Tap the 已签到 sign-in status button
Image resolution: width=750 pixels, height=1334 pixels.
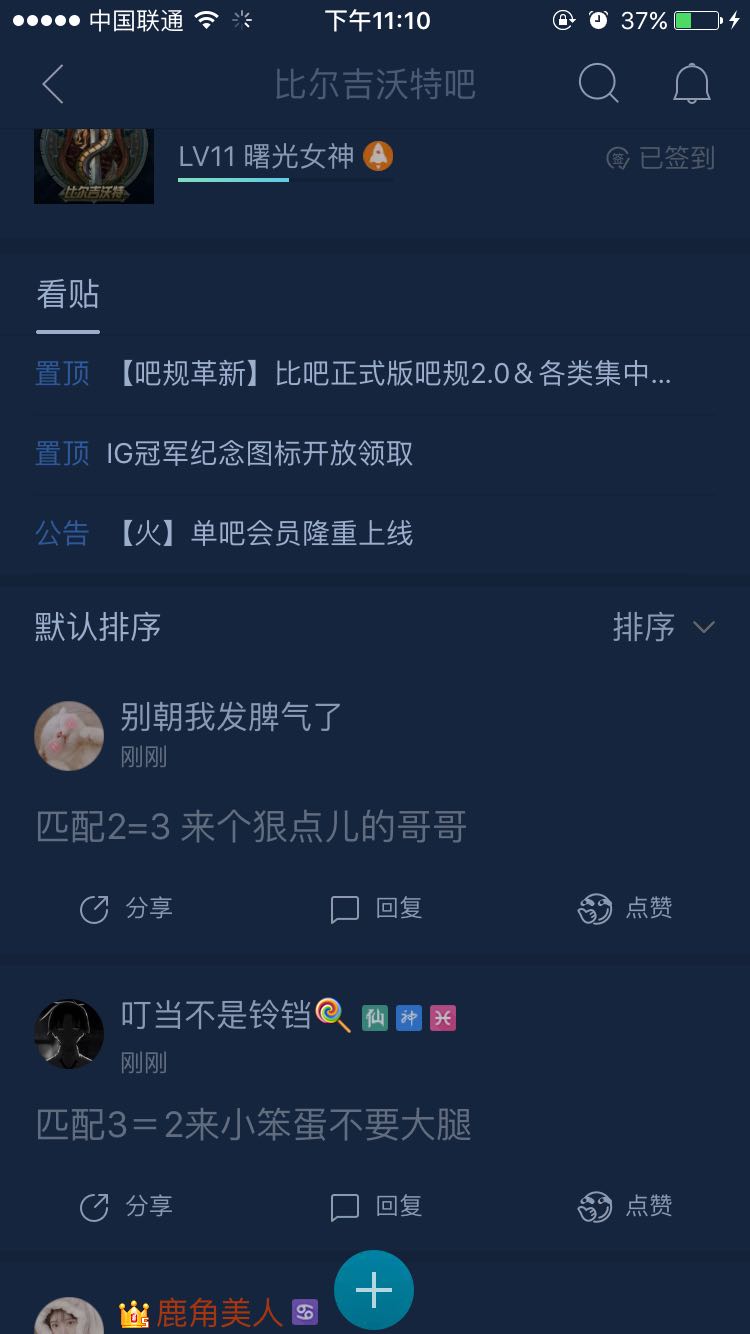(661, 157)
